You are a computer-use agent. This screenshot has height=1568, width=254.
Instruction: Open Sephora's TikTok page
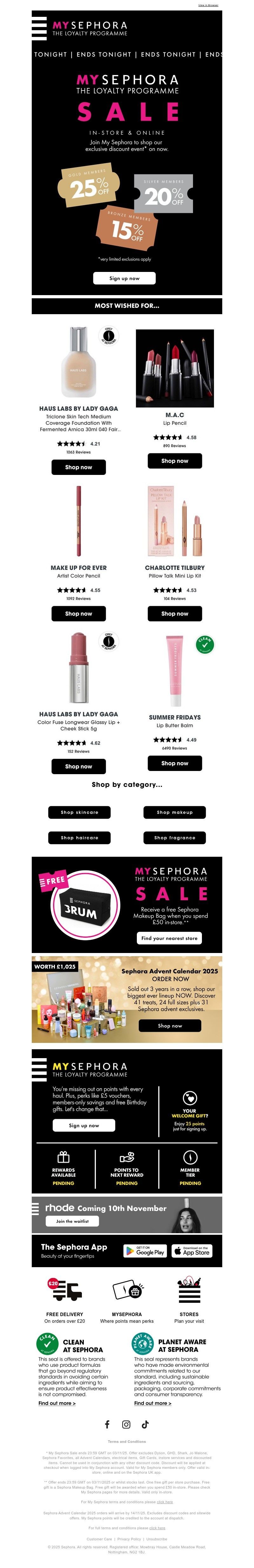pyautogui.click(x=145, y=1424)
